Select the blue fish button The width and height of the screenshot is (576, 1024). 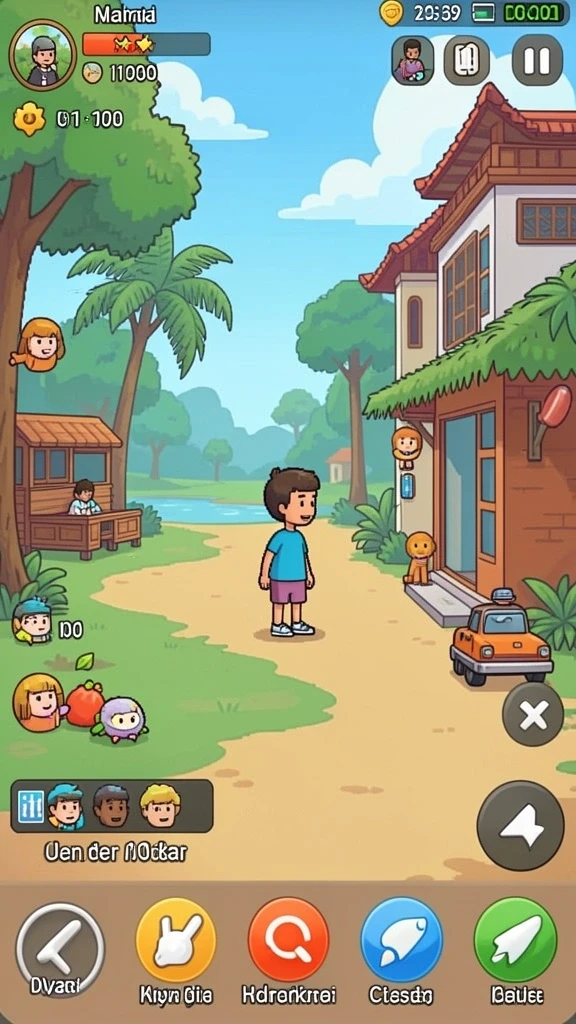click(402, 940)
